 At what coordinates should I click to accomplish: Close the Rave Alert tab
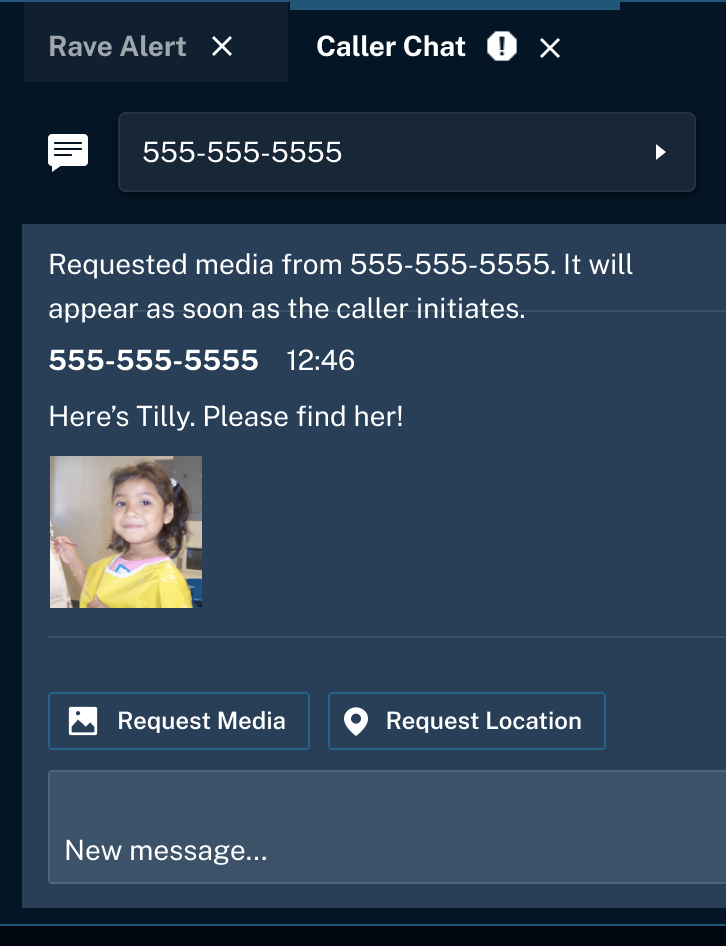[222, 47]
